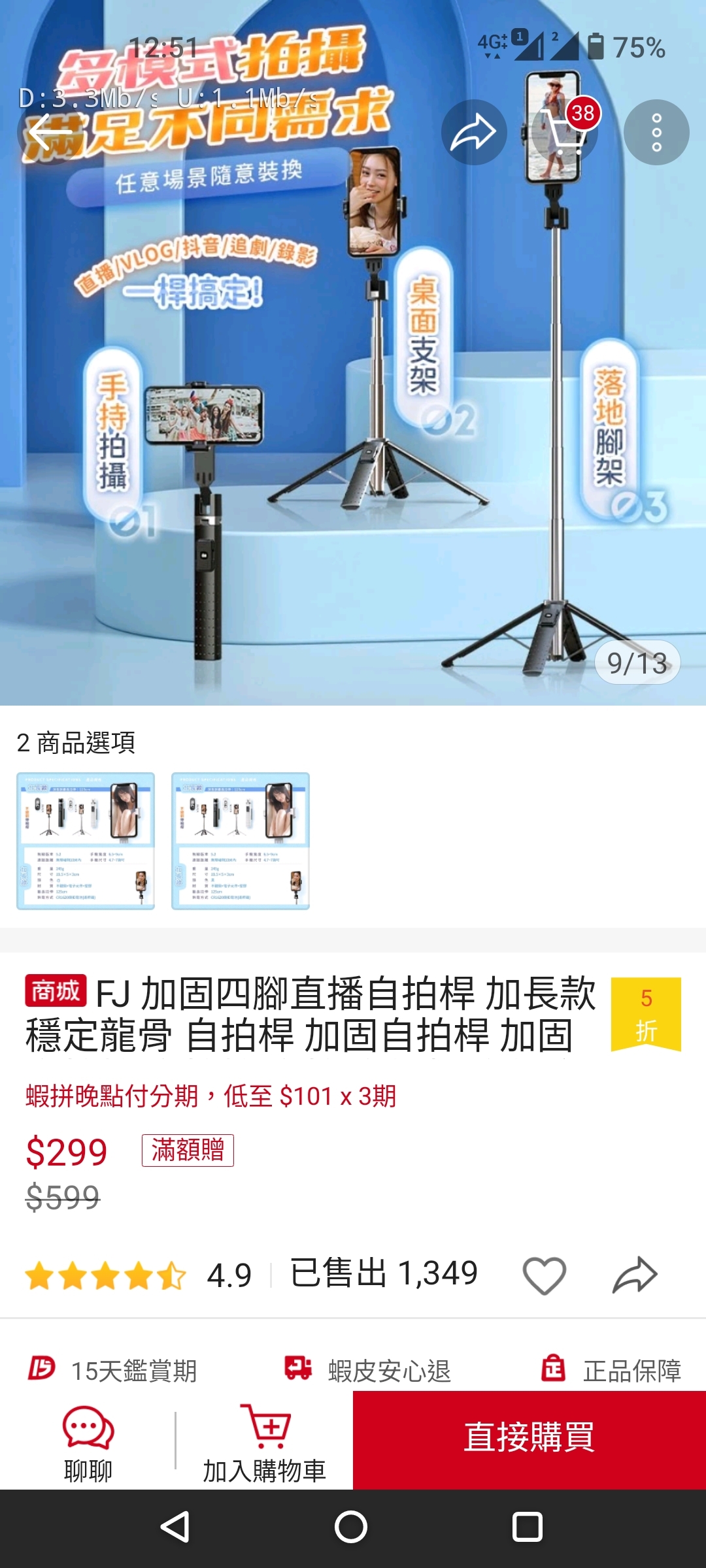Viewport: 706px width, 1568px height.
Task: Tap the system recent apps button
Action: point(527,1527)
